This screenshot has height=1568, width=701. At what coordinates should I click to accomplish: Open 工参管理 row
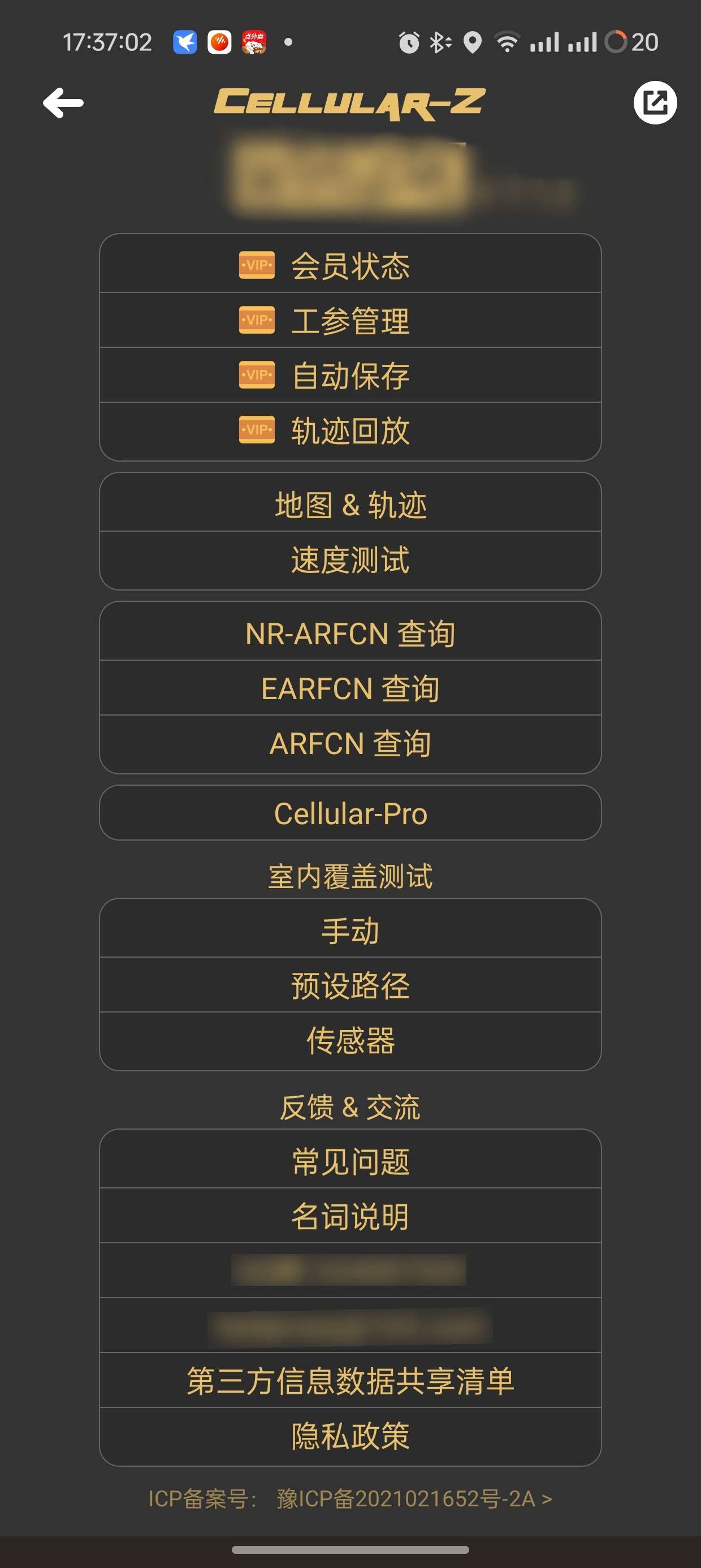tap(350, 320)
